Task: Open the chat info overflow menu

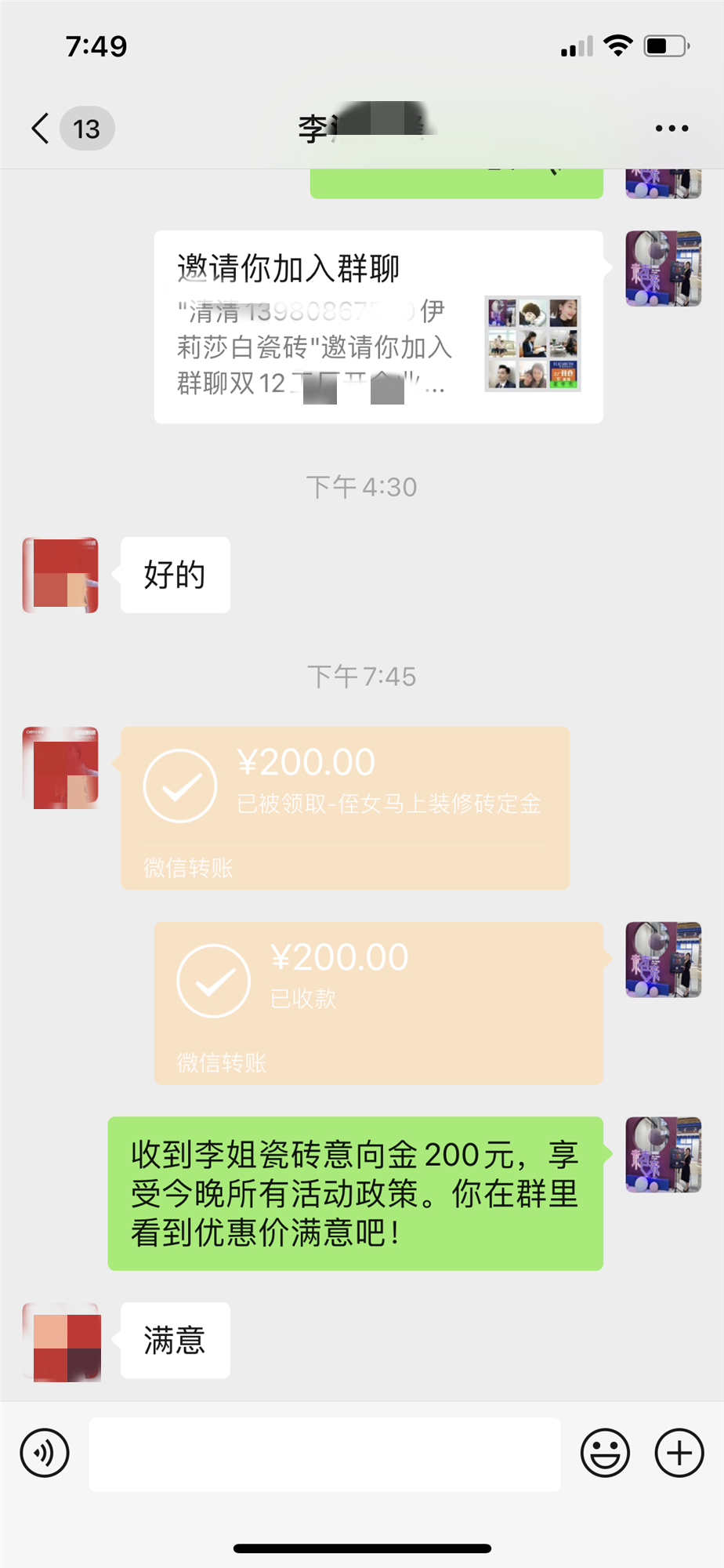Action: [672, 129]
